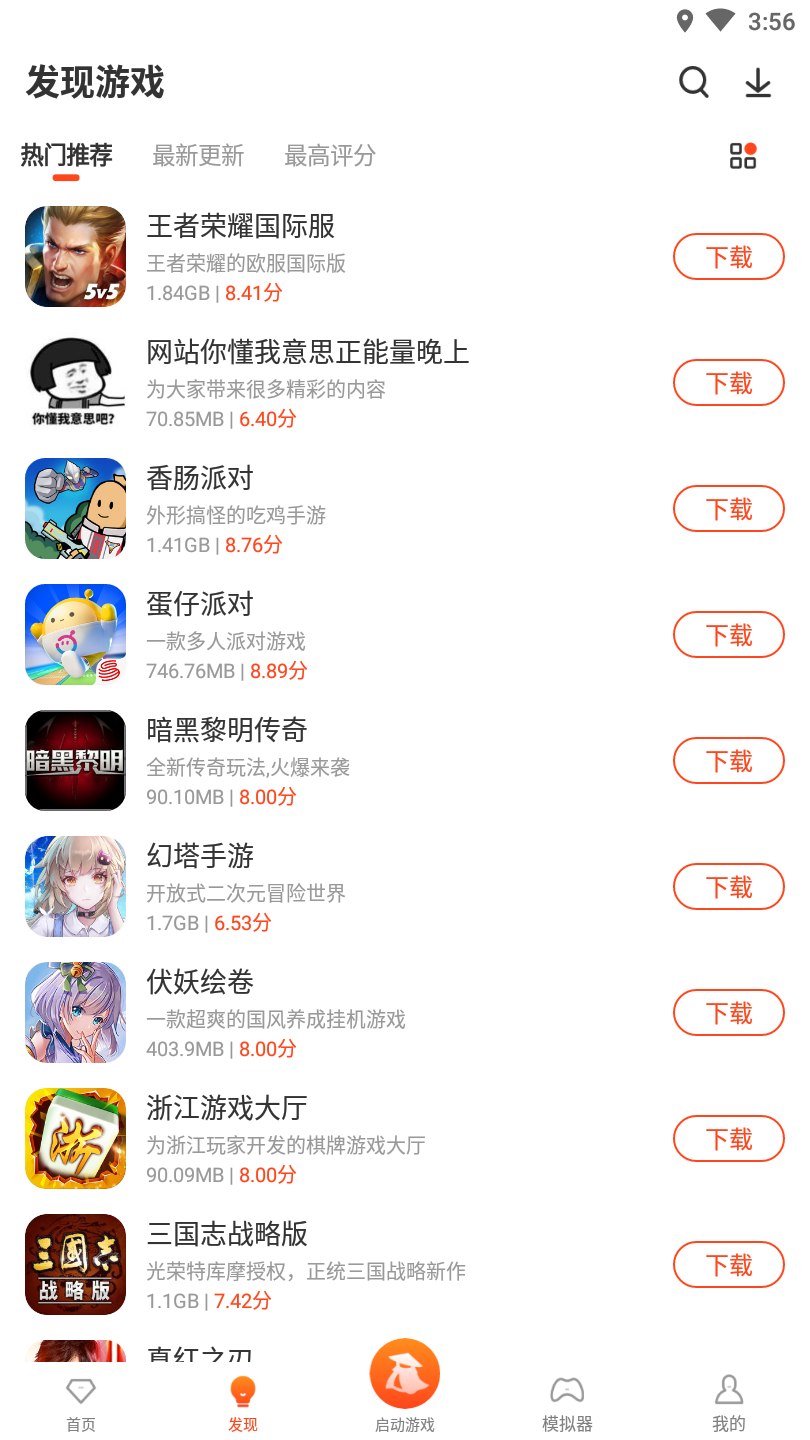This screenshot has width=810, height=1440.
Task: Switch to the 最新更新 tab
Action: click(x=198, y=156)
